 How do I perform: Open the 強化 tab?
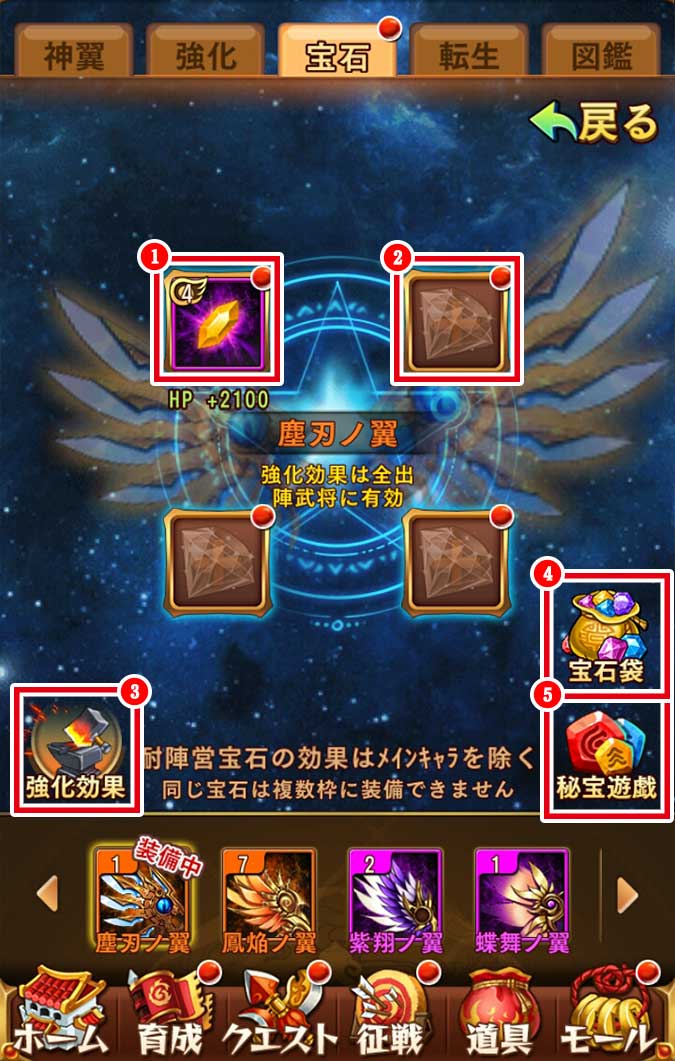tap(205, 53)
